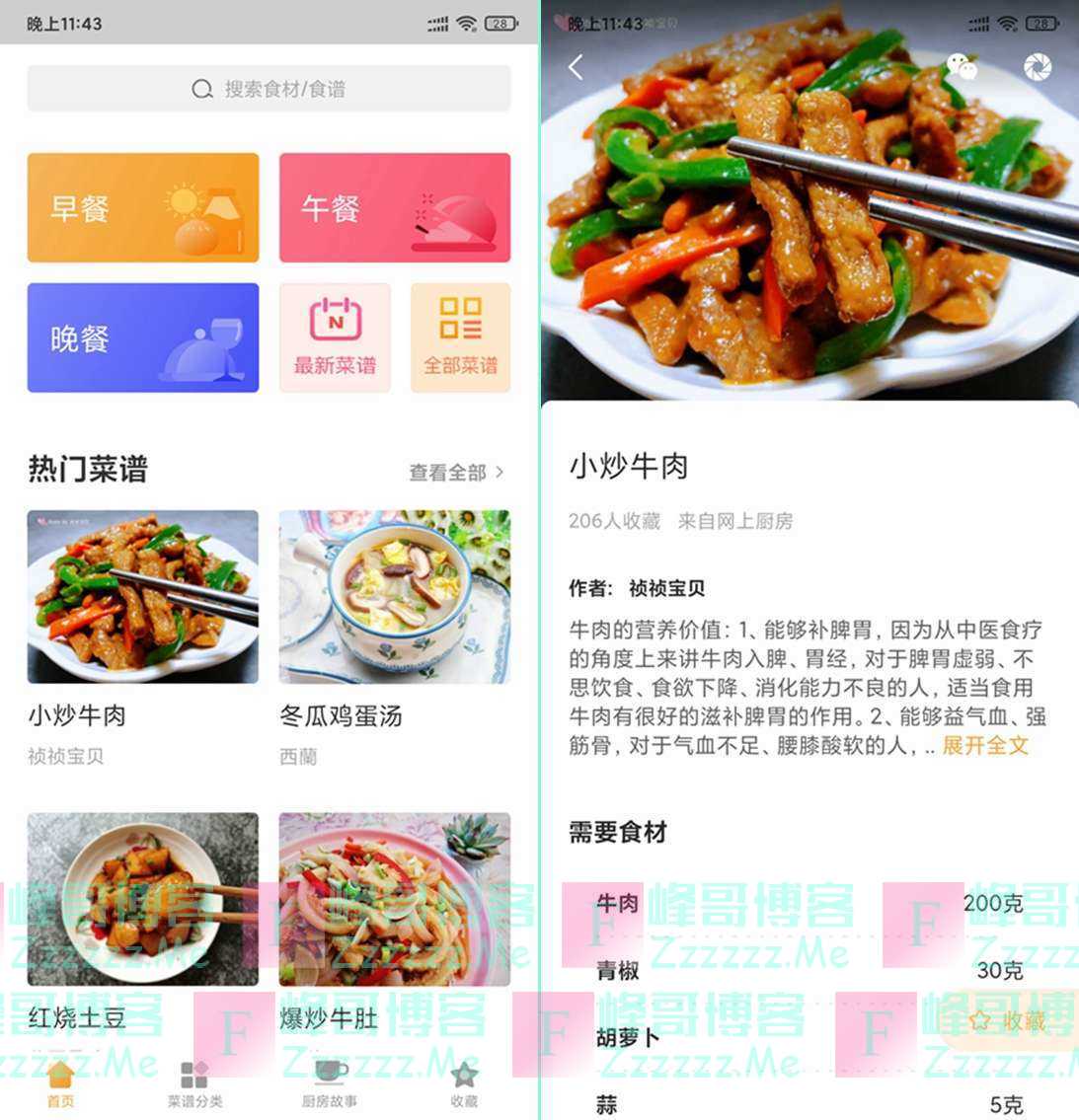
Task: Switch to the 收藏 tab in bottom bar
Action: (x=464, y=1083)
